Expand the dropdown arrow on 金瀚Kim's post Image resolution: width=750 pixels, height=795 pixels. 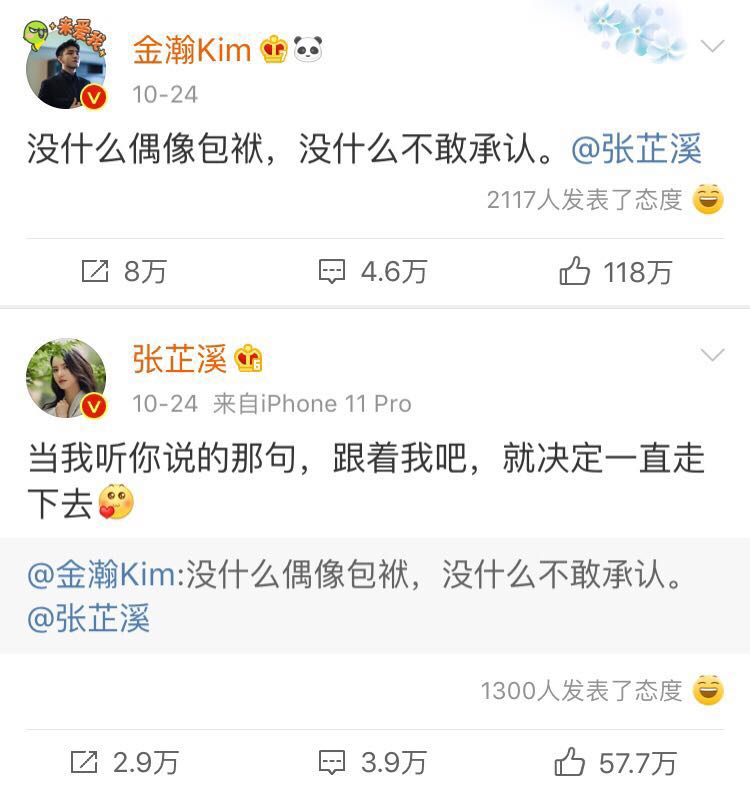[x=712, y=46]
